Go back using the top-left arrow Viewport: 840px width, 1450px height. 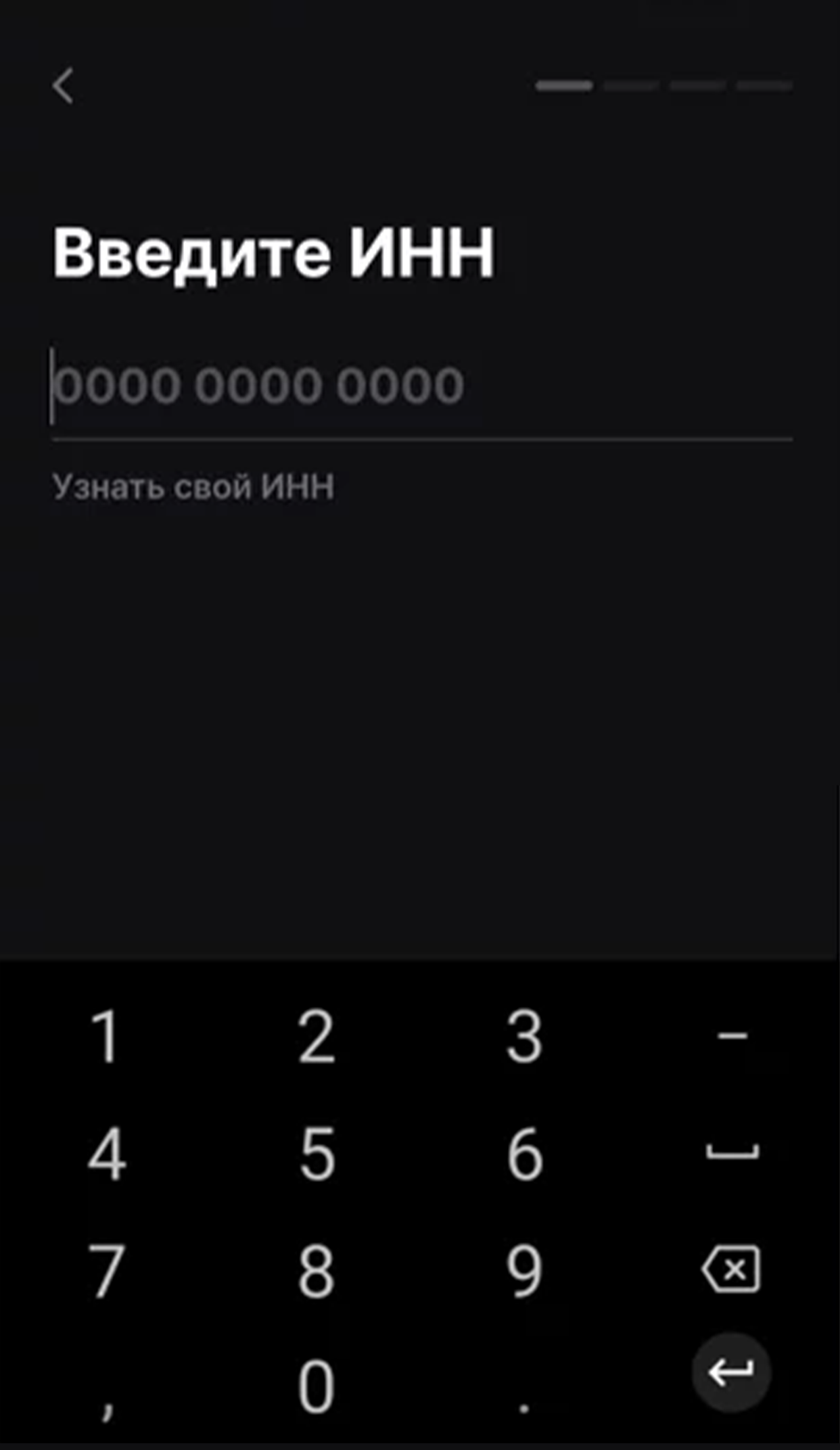pyautogui.click(x=63, y=86)
